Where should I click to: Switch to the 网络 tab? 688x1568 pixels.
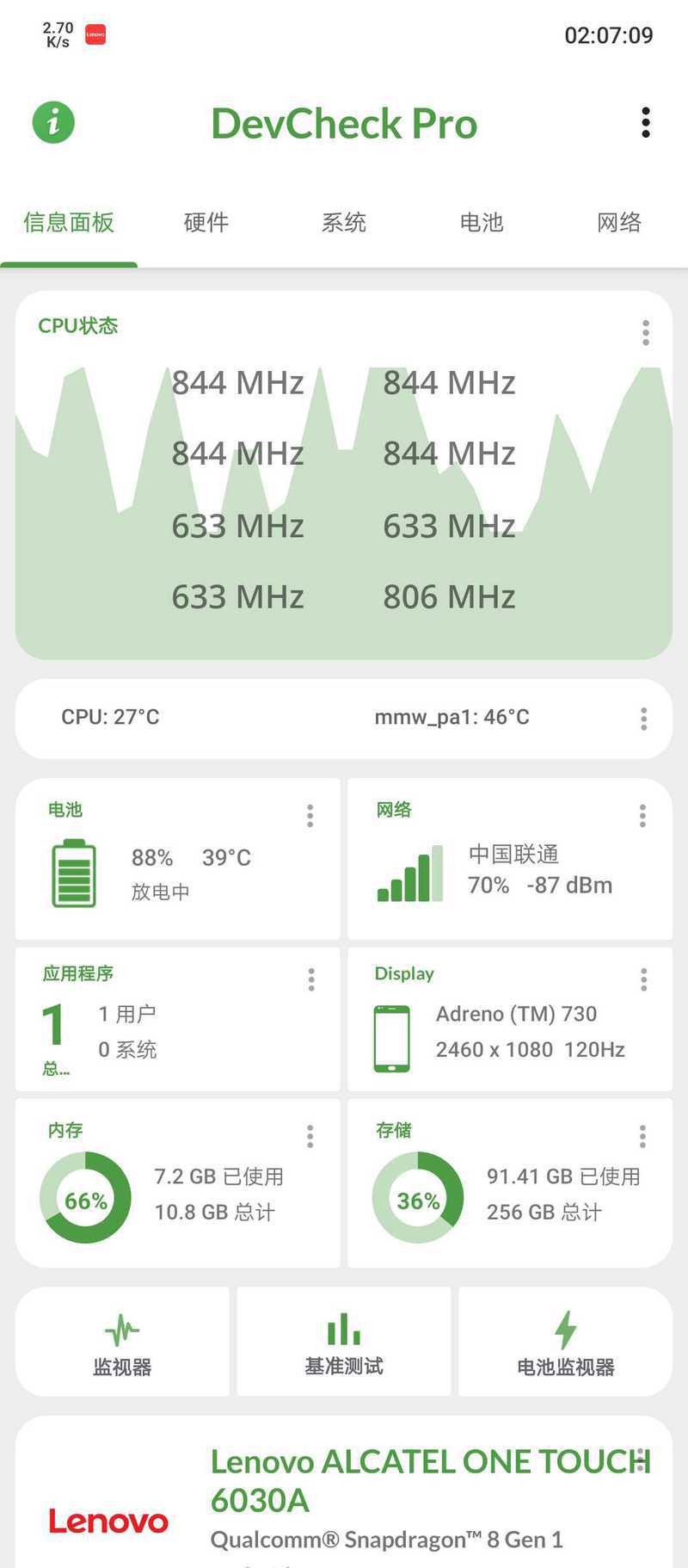(619, 222)
